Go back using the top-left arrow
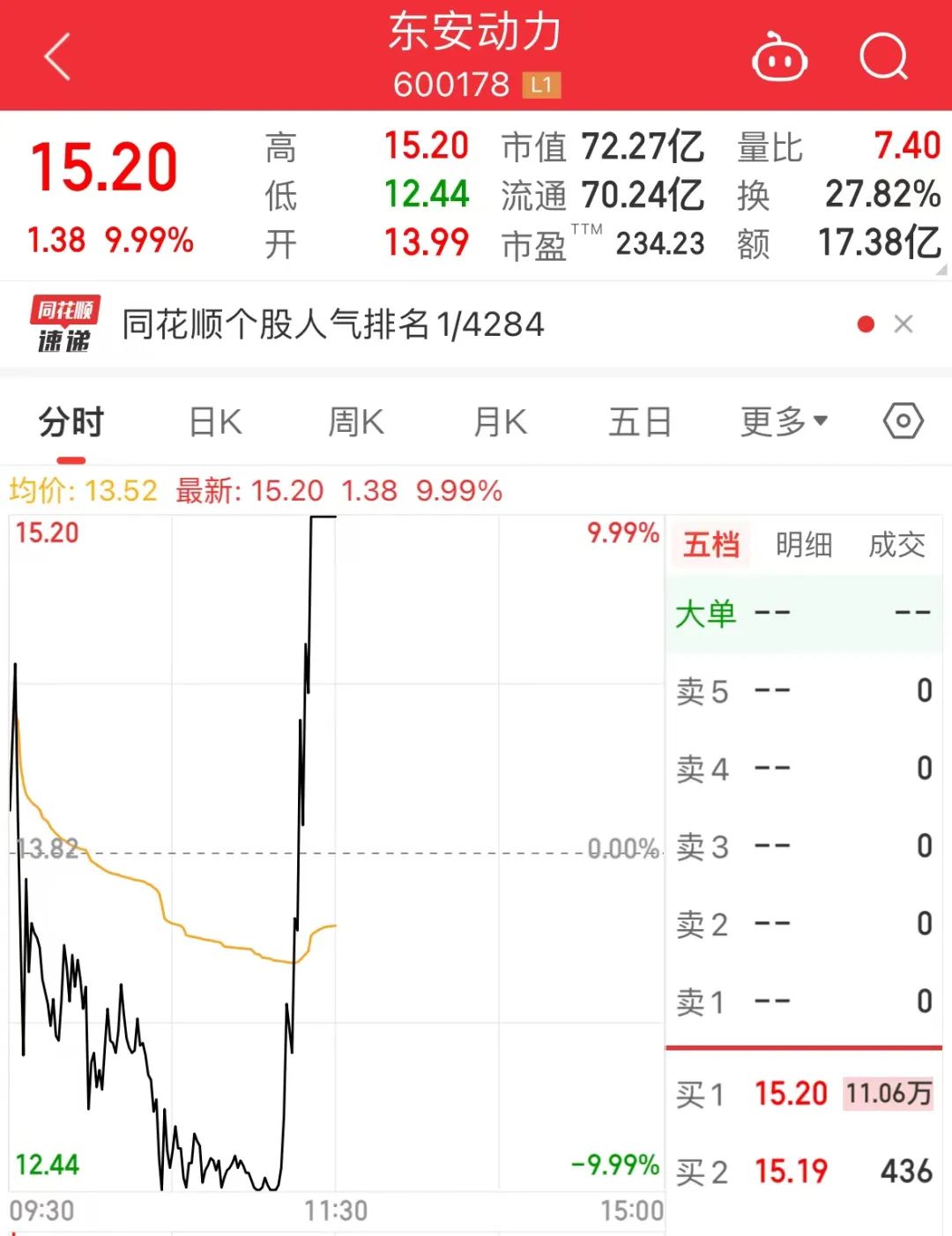Screen dimensions: 952x1236 (x=58, y=57)
